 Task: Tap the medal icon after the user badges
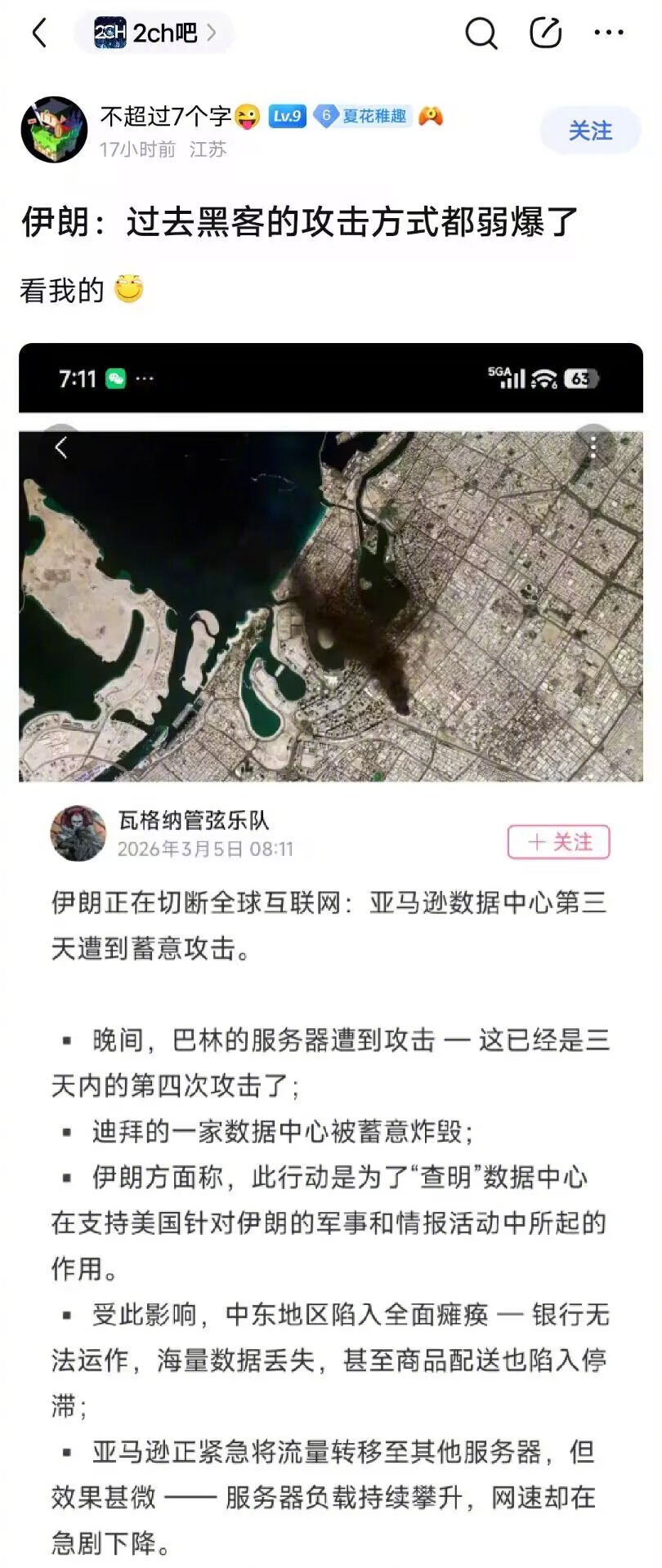[431, 117]
